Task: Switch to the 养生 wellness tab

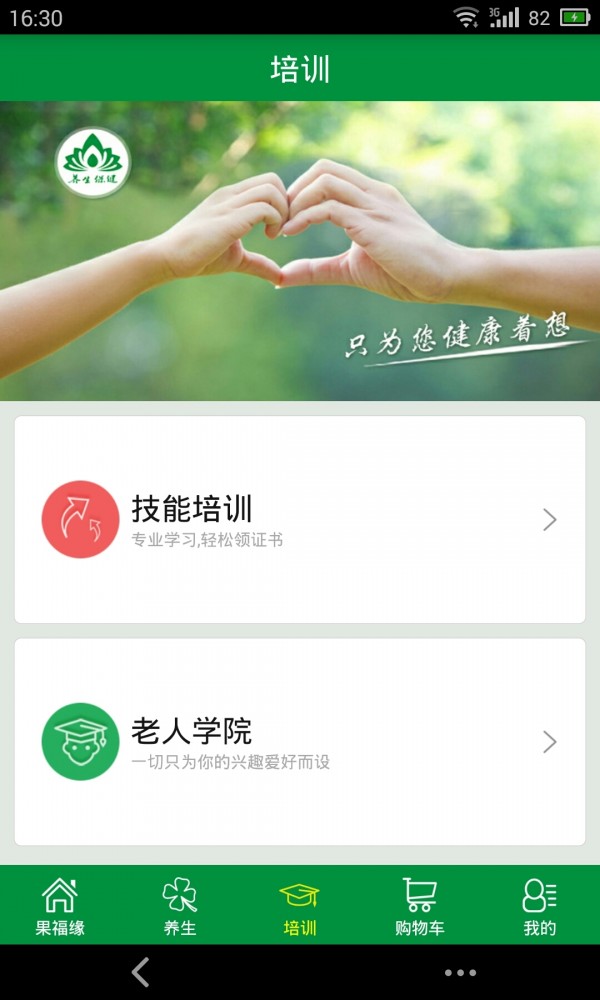Action: 180,905
